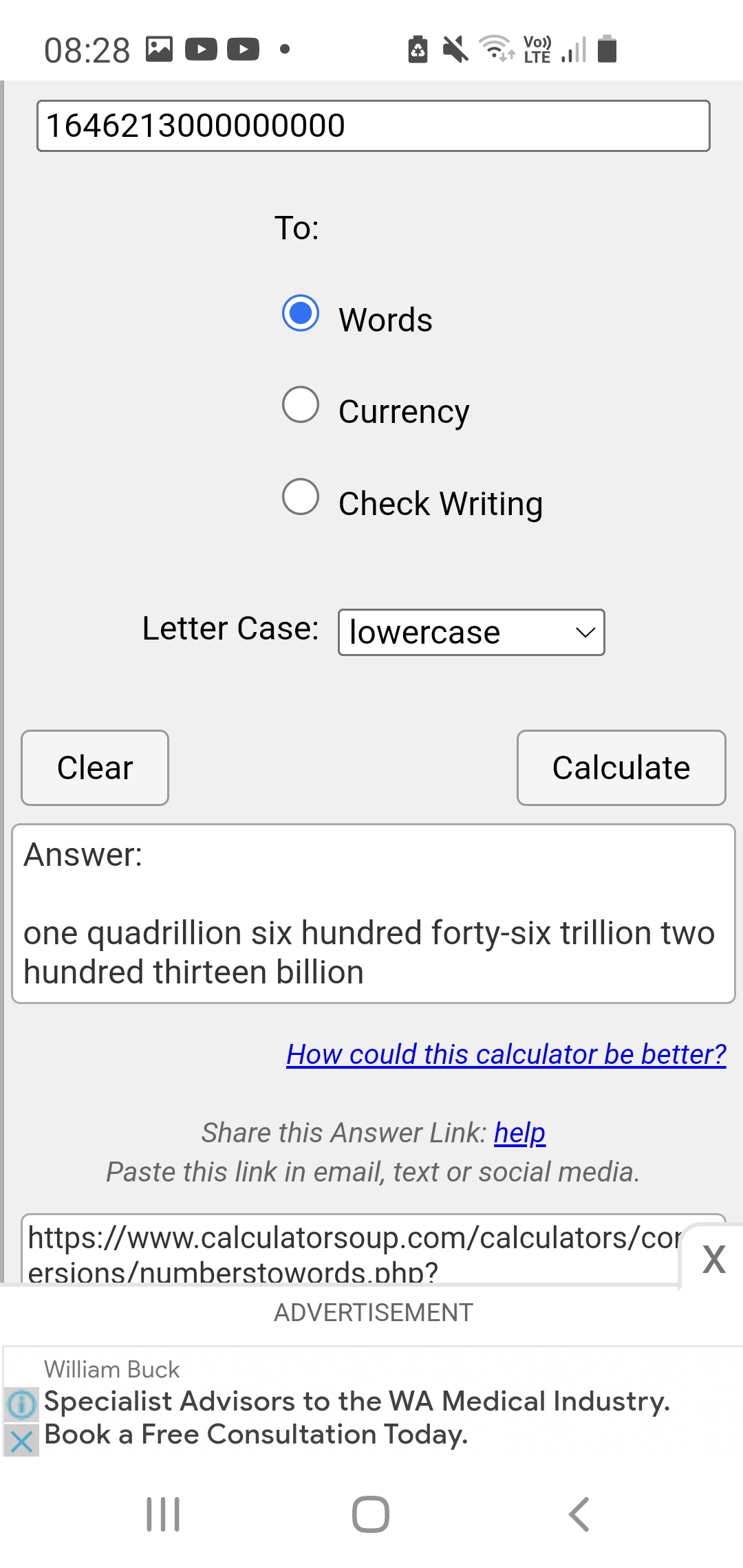743x1568 pixels.
Task: Open the Letter Case dropdown
Action: (471, 632)
